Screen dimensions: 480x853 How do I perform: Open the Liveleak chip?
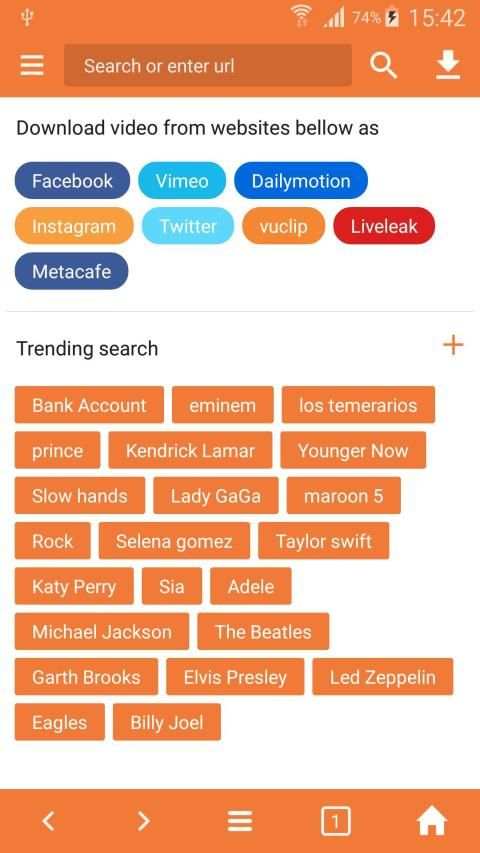pos(384,226)
